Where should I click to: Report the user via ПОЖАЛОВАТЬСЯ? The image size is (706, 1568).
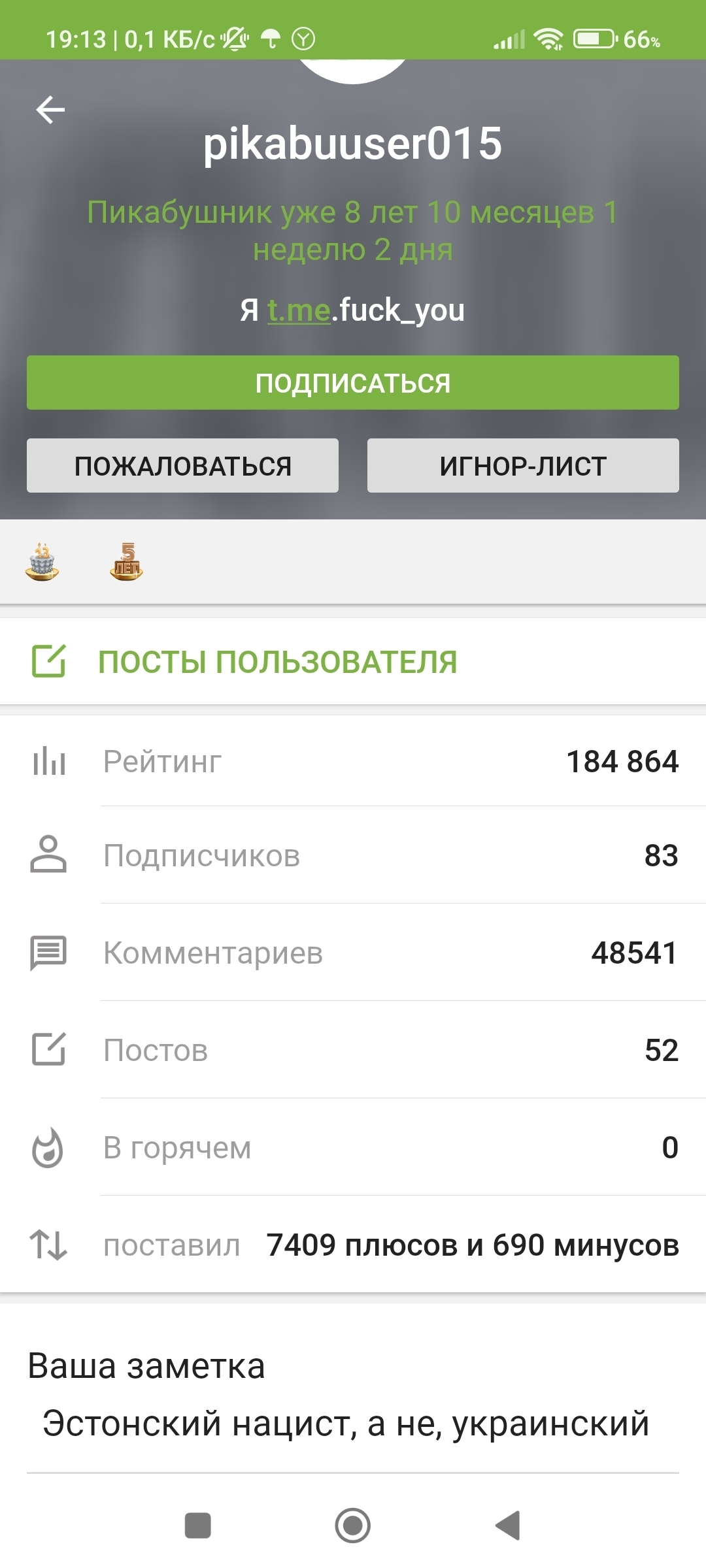point(182,466)
